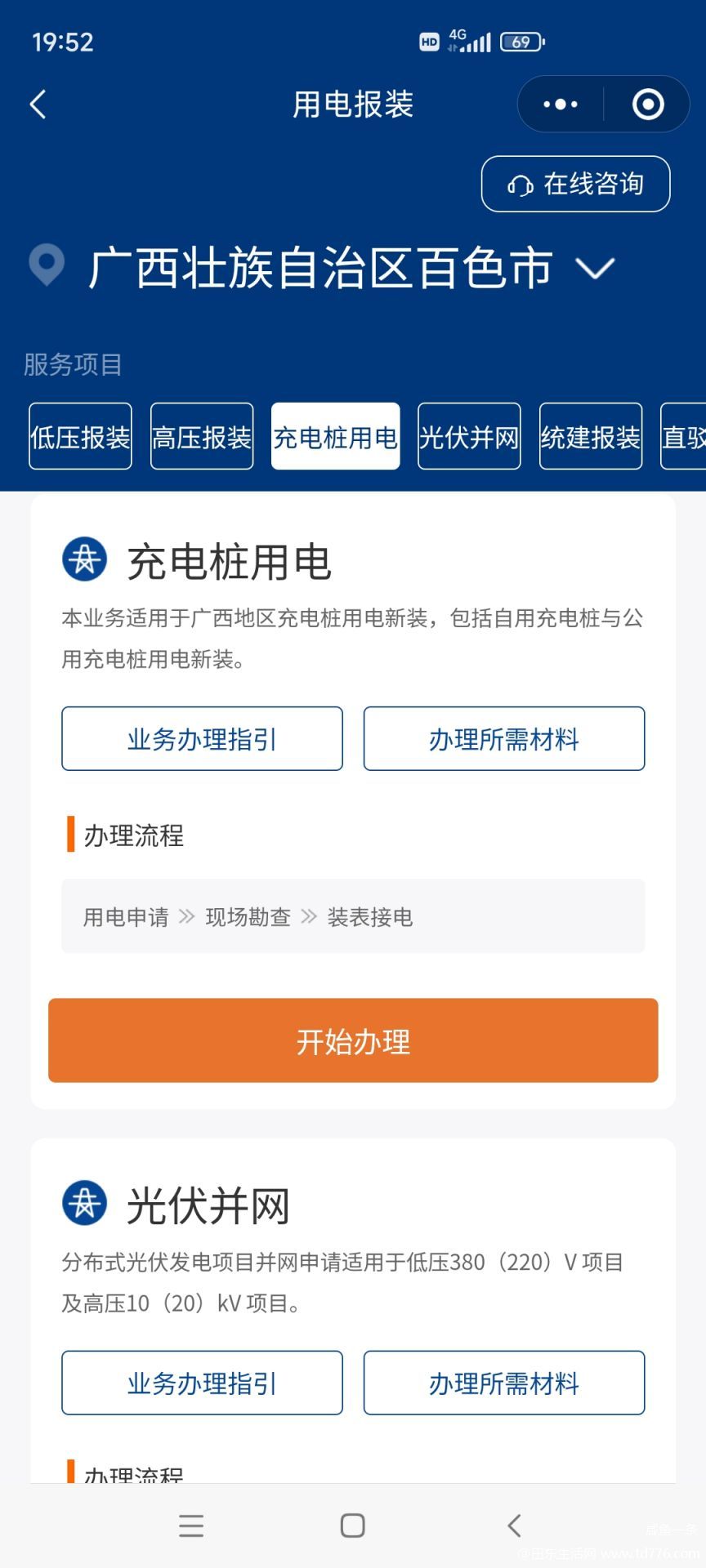The image size is (706, 1568).
Task: Tap the orange 开始办理 button
Action: coord(353,1040)
